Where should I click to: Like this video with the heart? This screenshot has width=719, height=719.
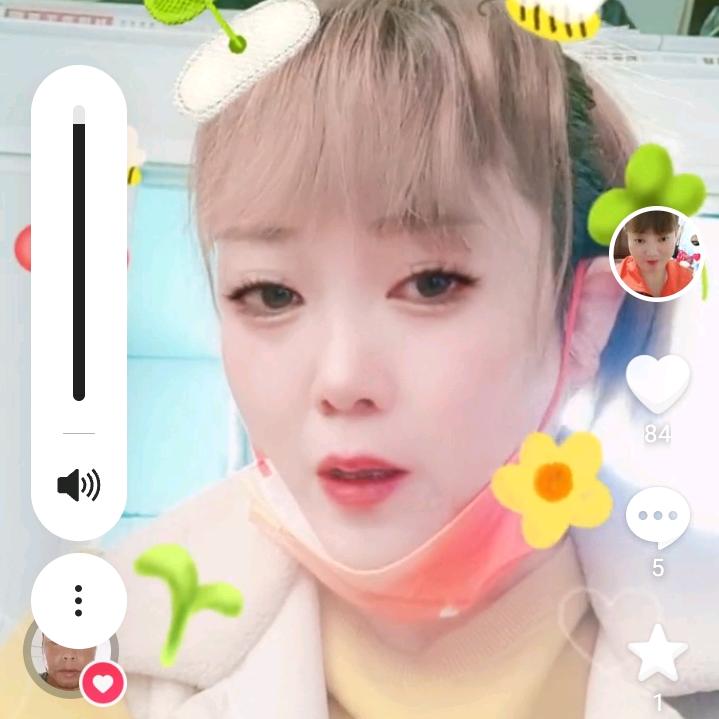tap(658, 384)
